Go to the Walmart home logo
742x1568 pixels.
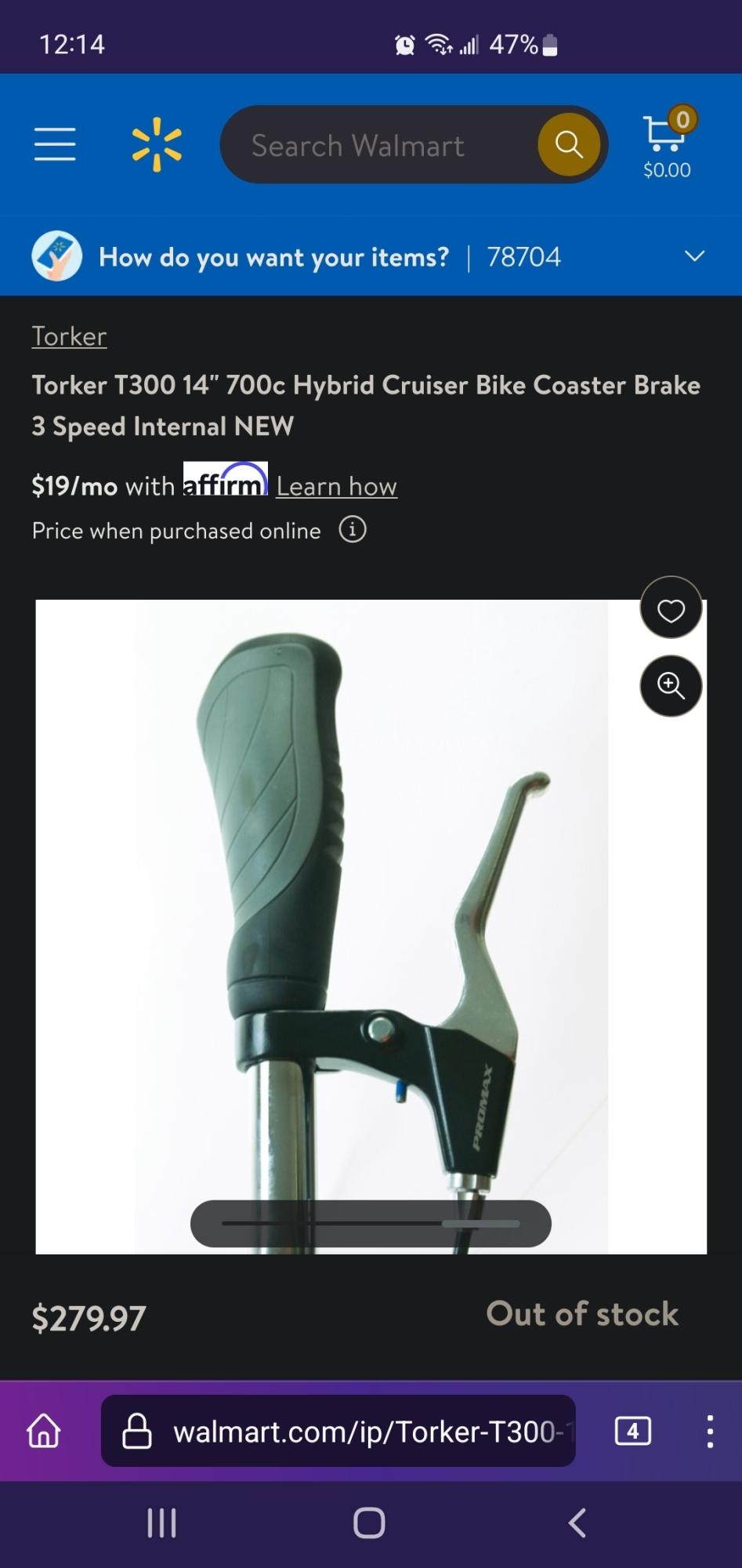click(157, 145)
